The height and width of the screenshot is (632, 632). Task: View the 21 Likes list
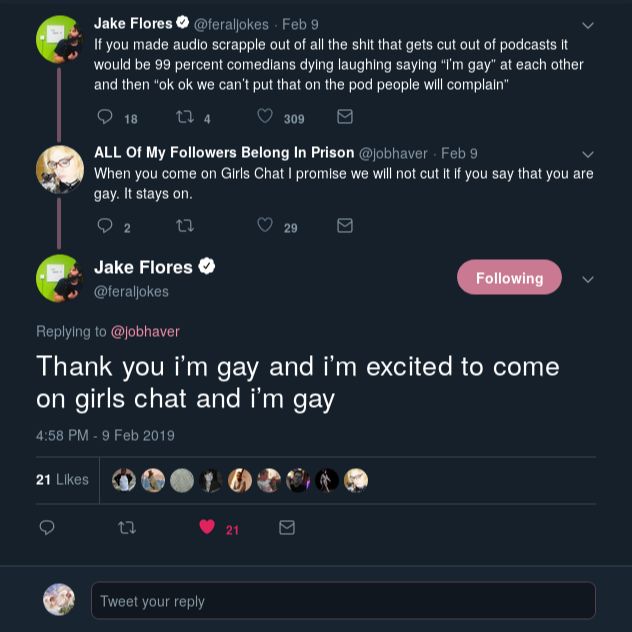(62, 480)
